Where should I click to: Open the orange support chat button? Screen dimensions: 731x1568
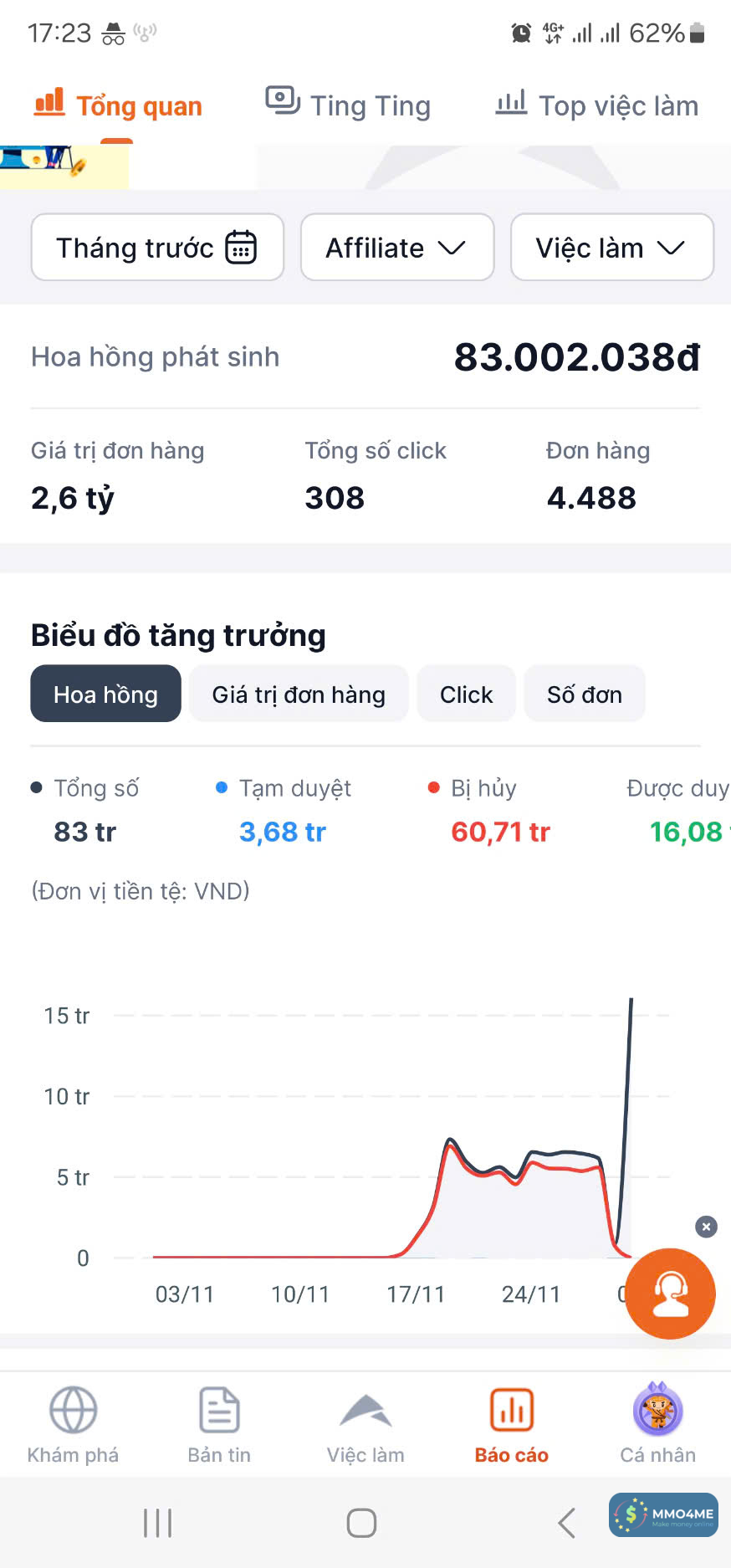pos(670,1294)
